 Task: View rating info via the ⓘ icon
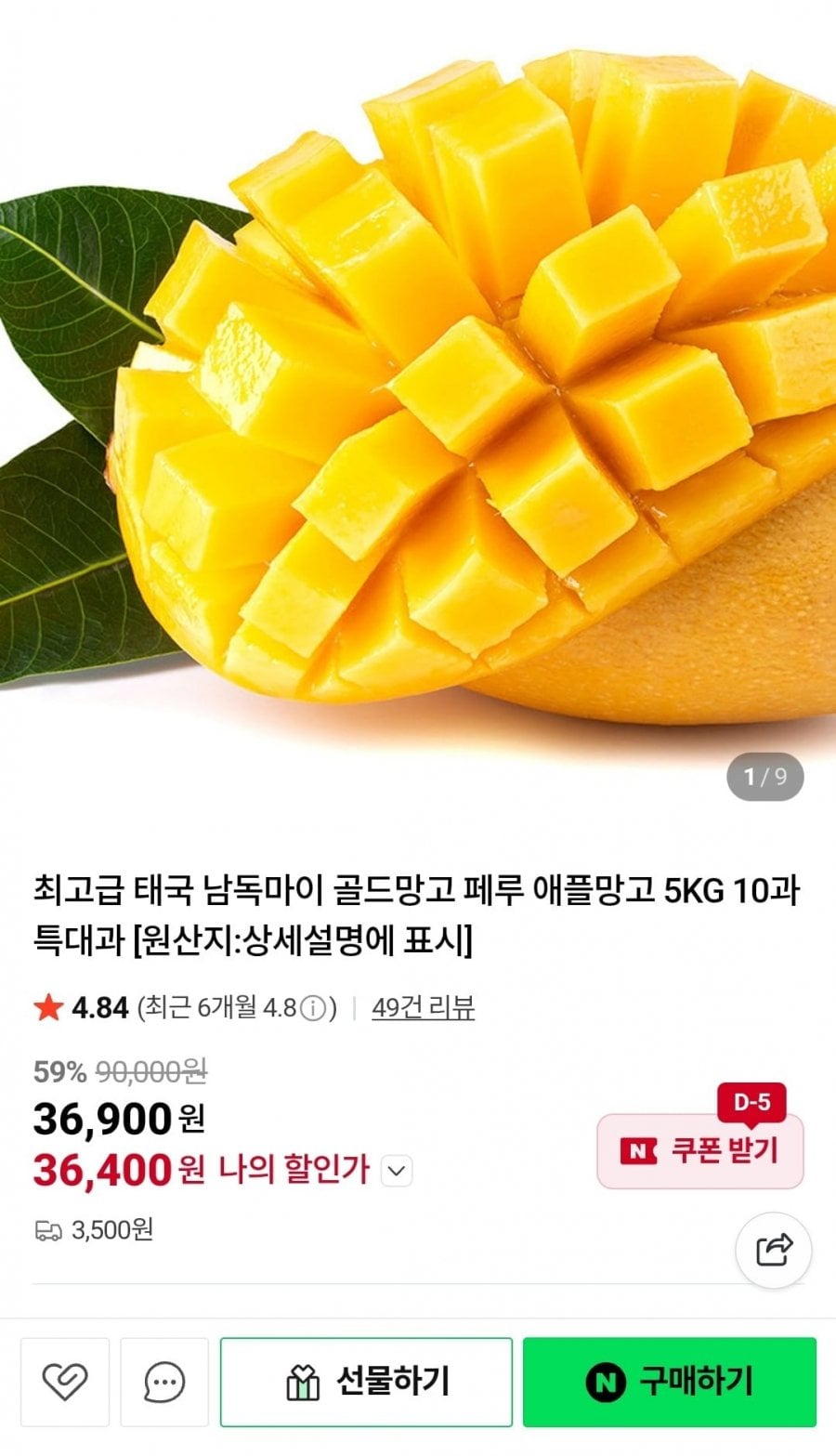315,1005
